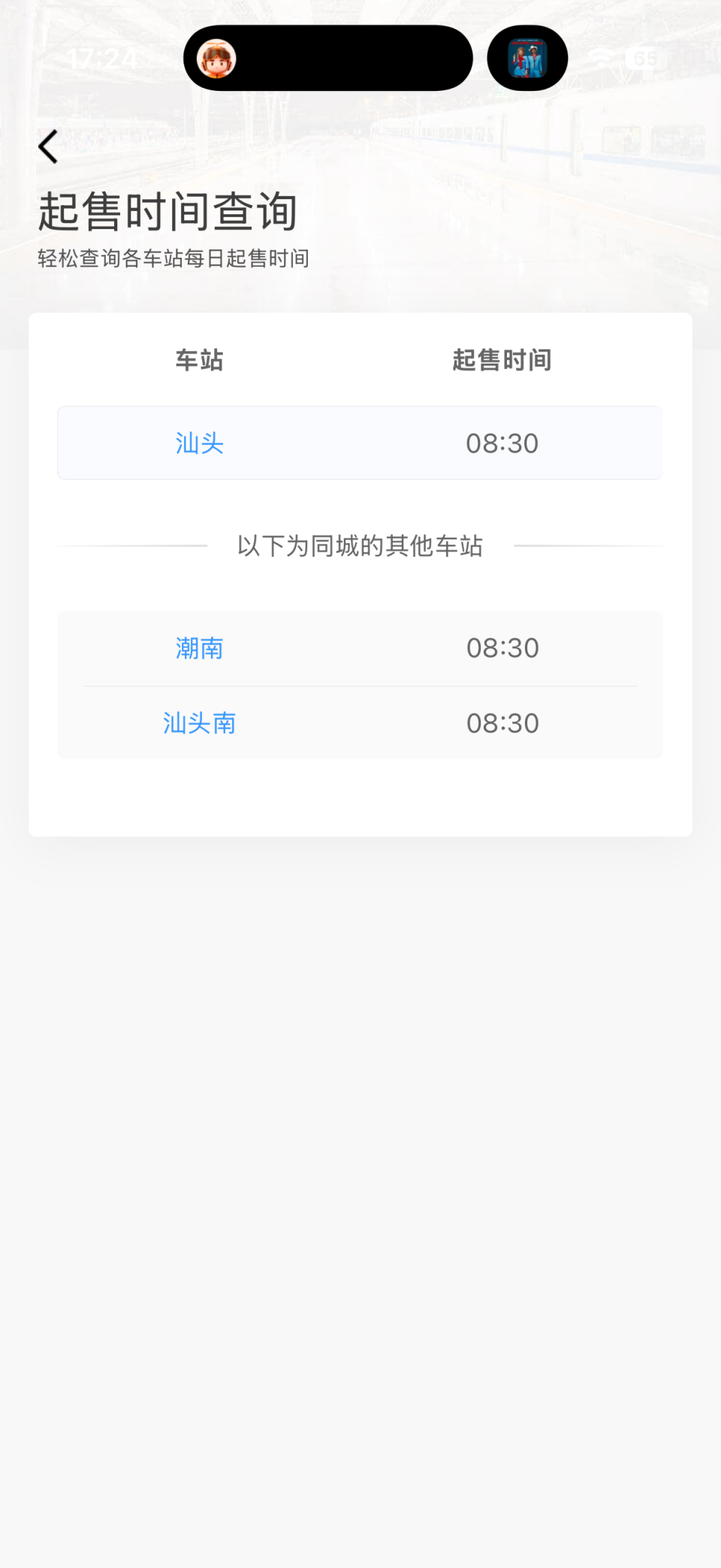721x1568 pixels.
Task: Tap the subtitle 轻松查询各车站每日起售时间
Action: point(173,258)
